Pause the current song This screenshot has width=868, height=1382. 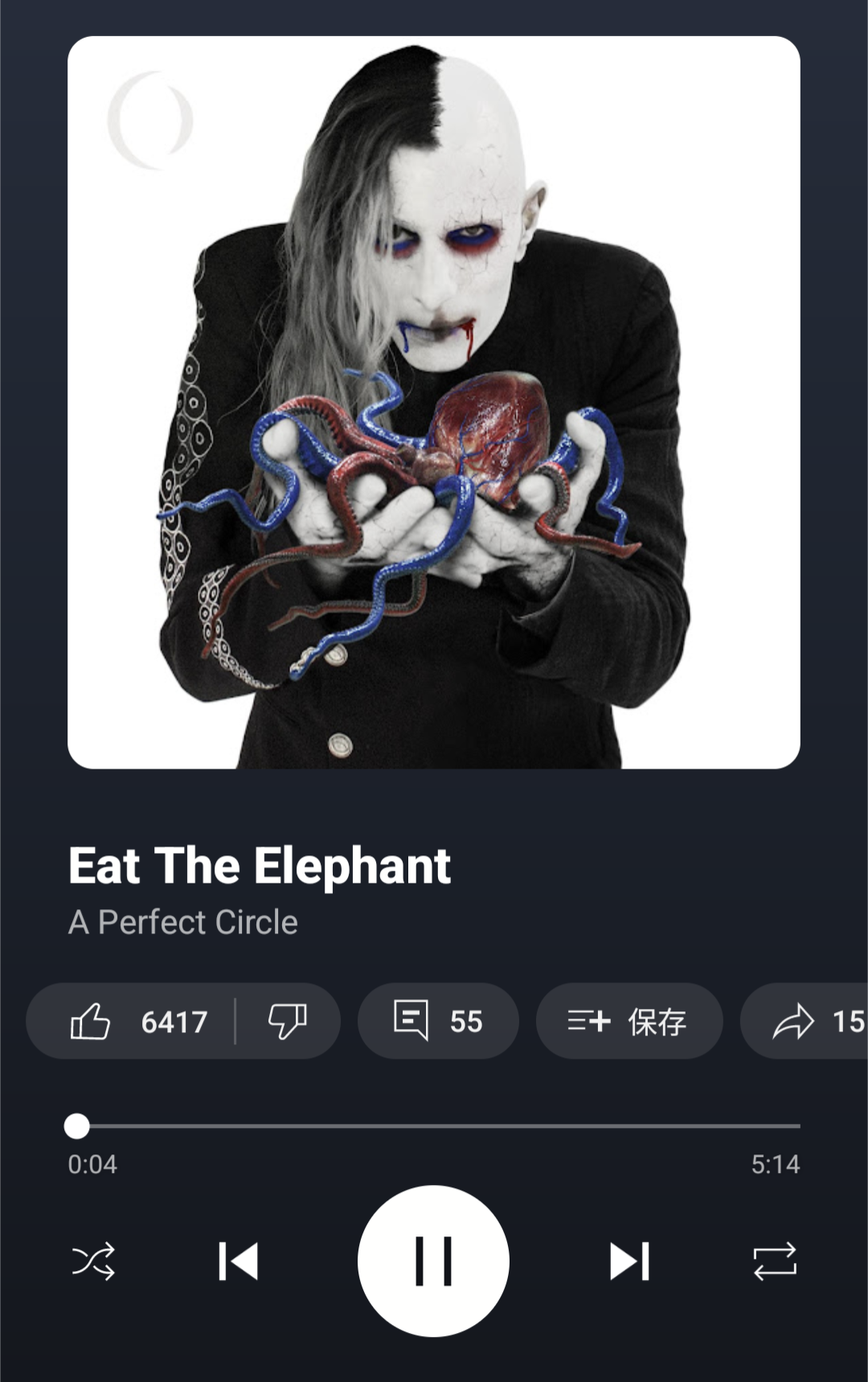[433, 1261]
